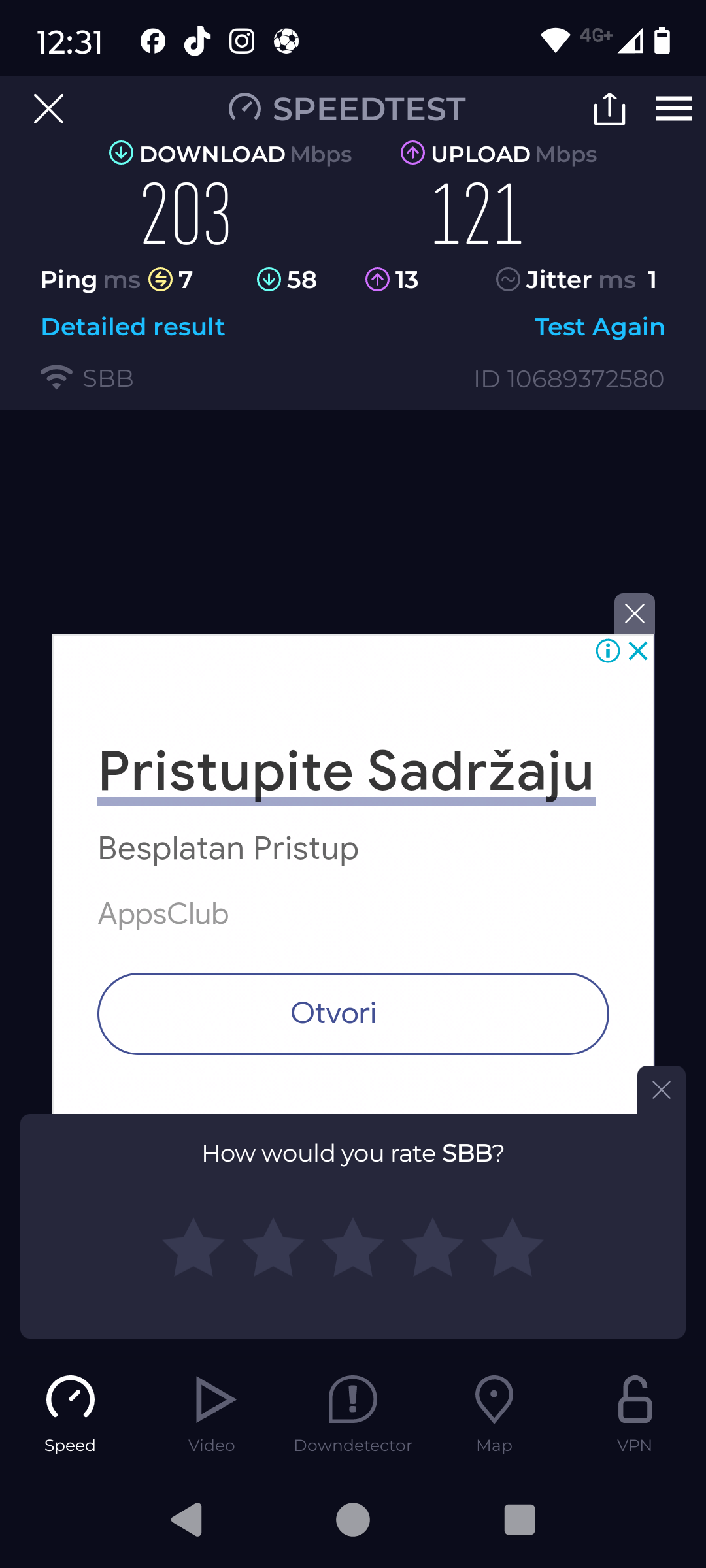
Task: Share the speed test result
Action: click(x=609, y=108)
